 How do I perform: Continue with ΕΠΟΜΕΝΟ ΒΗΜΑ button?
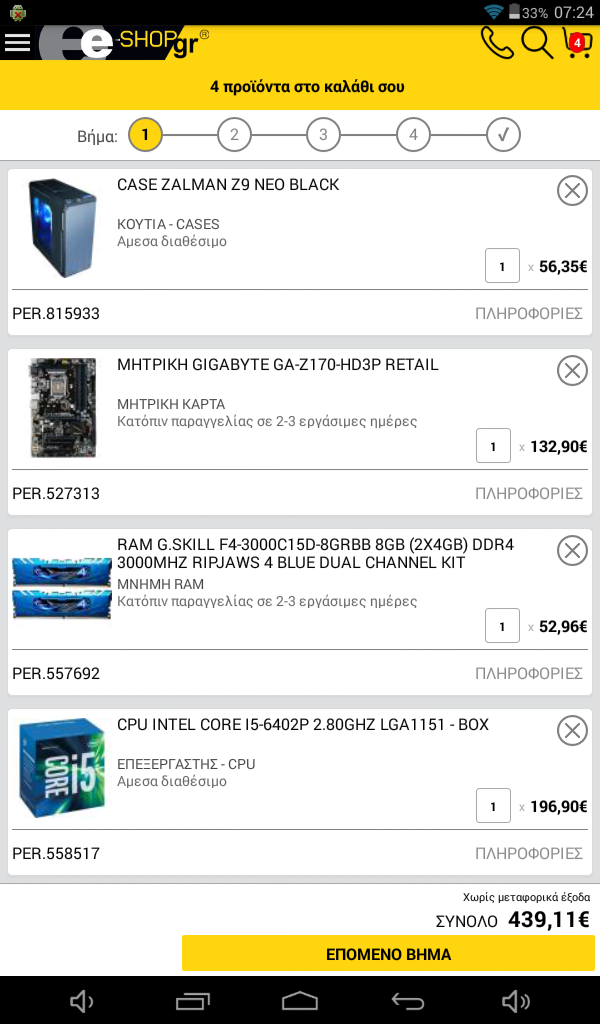tap(388, 953)
